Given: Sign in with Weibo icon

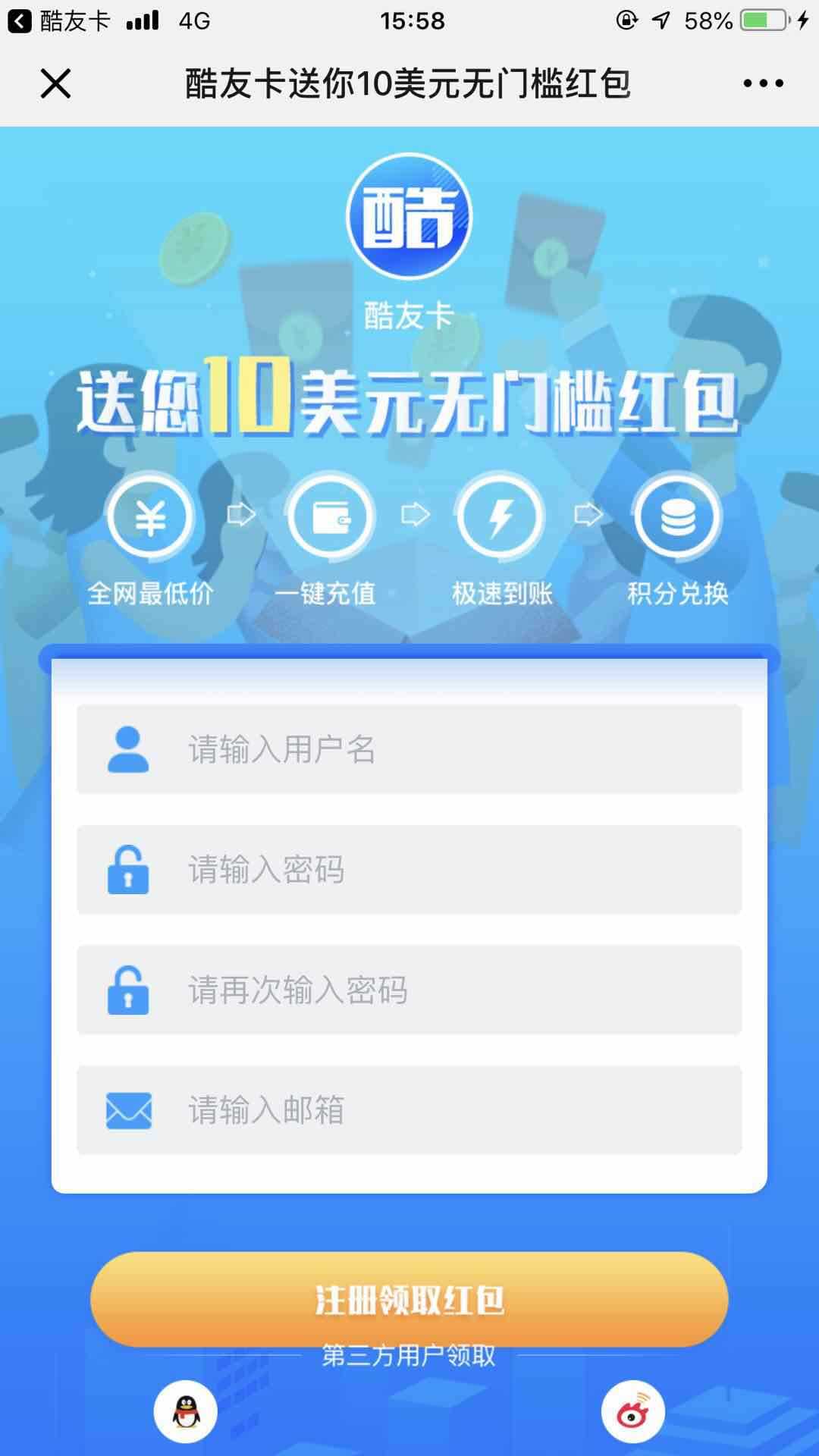Looking at the screenshot, I should (x=632, y=1411).
